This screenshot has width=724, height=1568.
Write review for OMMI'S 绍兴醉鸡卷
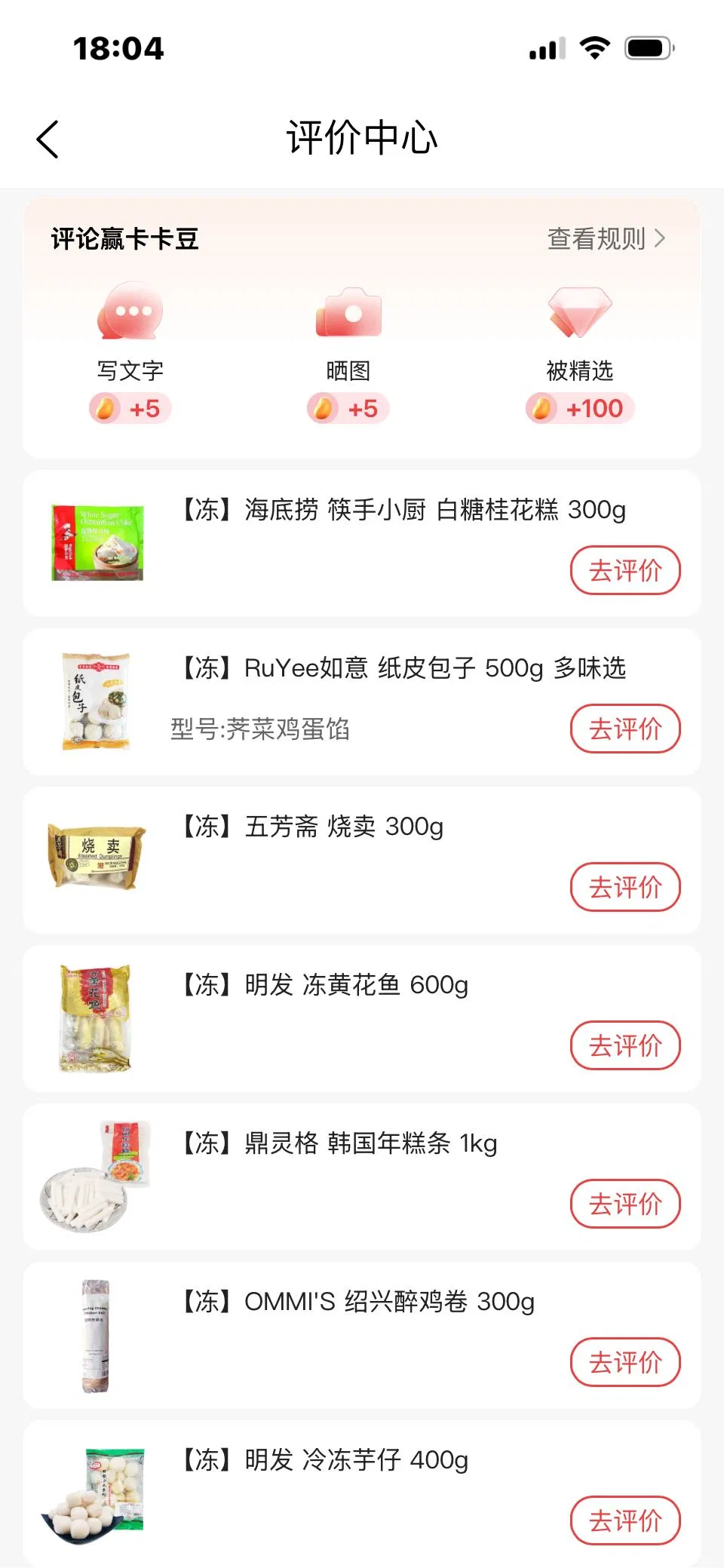pos(624,1363)
